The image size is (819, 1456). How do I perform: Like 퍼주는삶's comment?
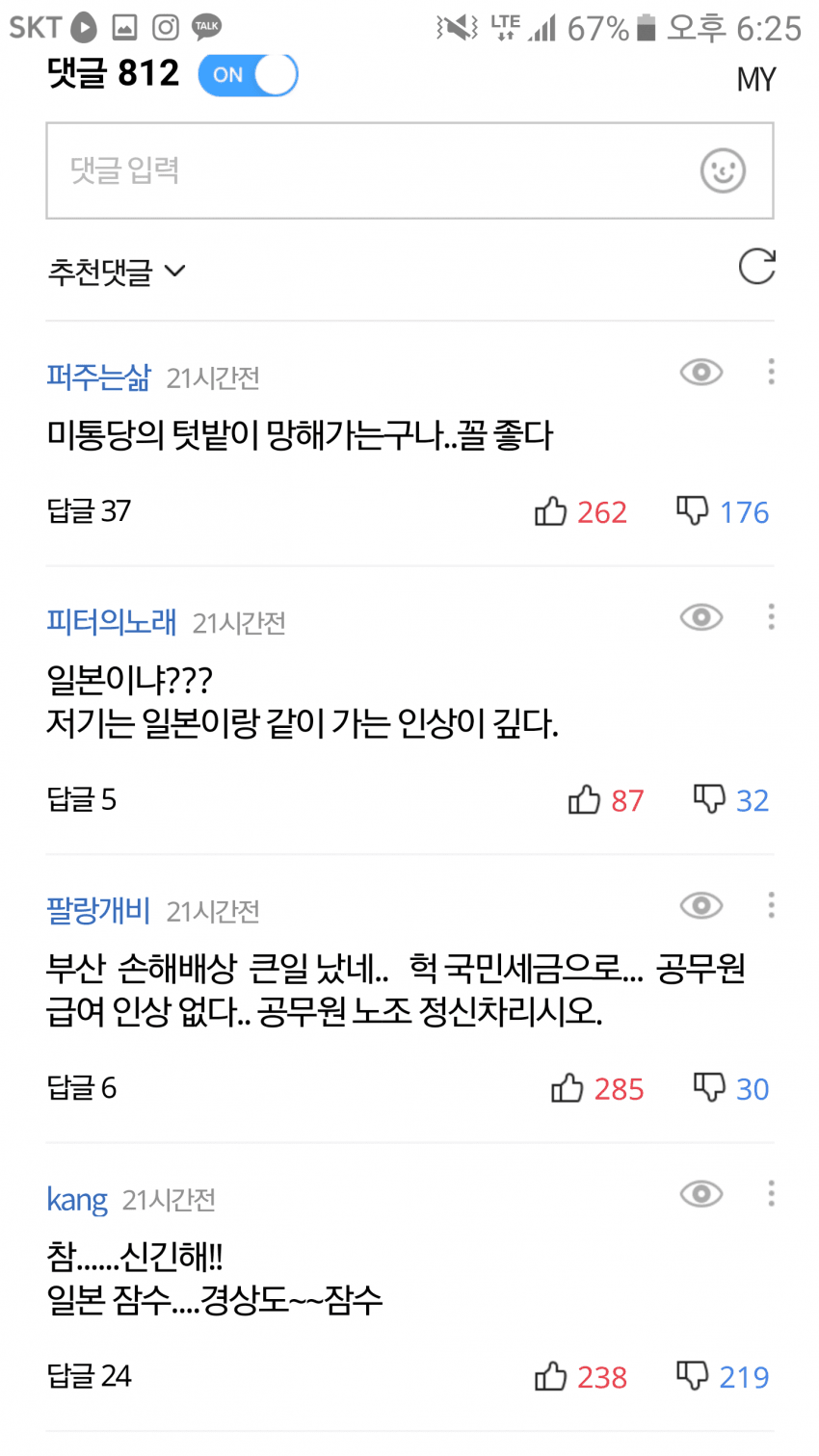click(580, 511)
